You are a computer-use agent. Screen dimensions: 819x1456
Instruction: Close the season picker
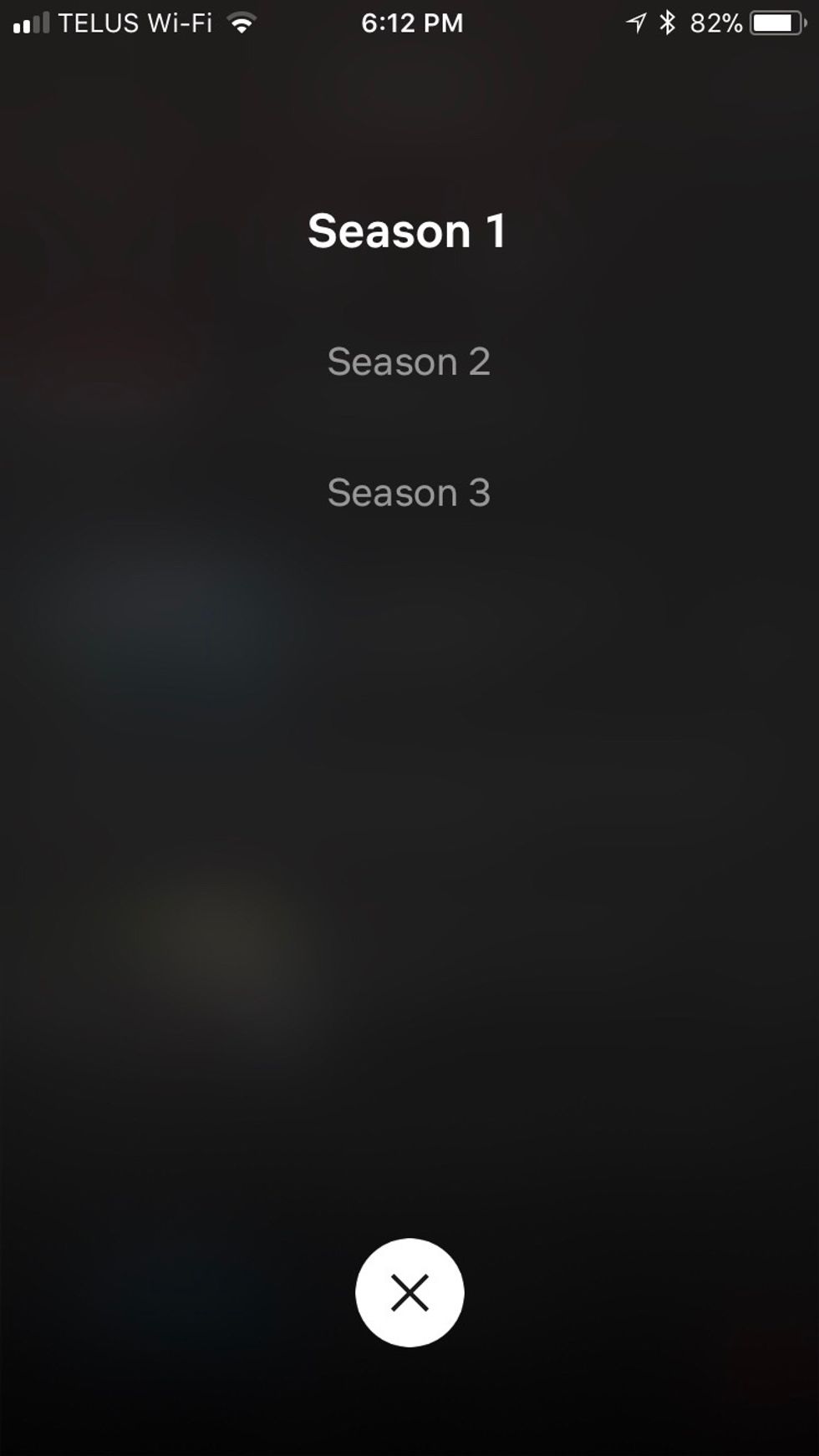point(409,1292)
